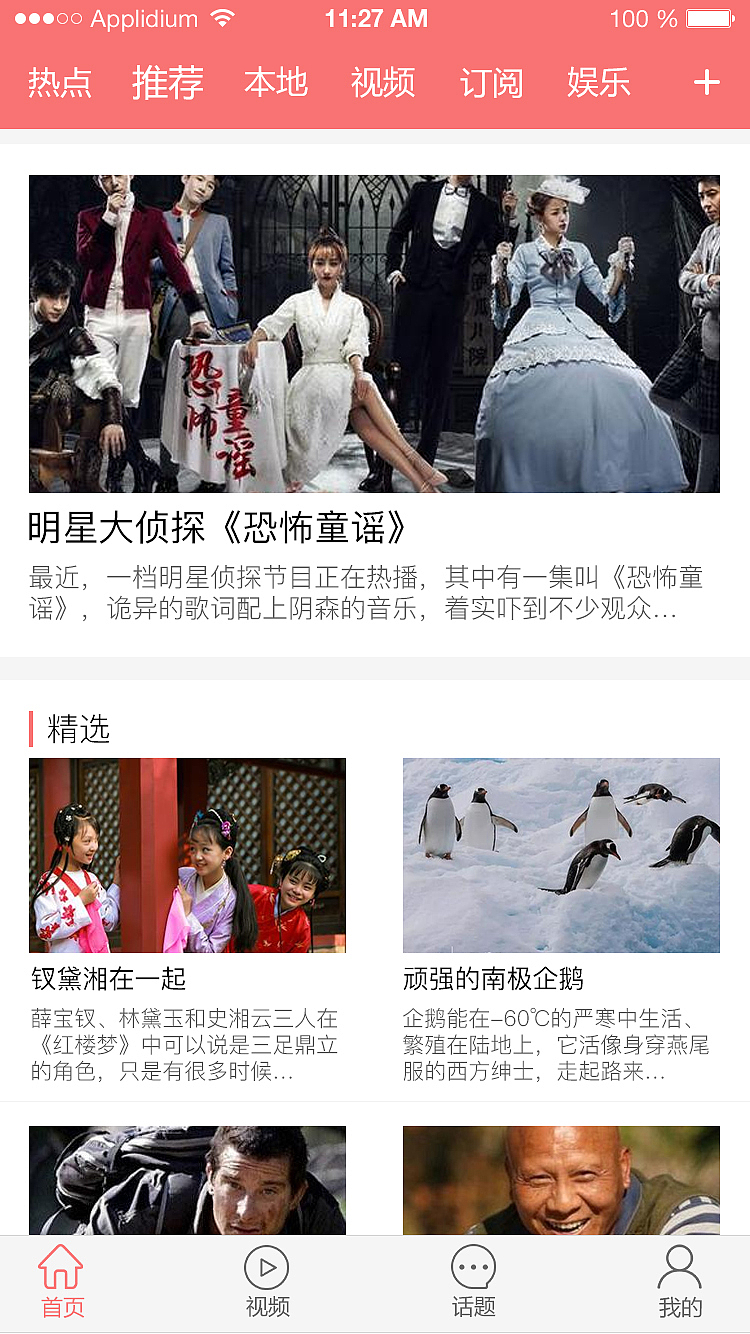Show the 娱乐 channel
The width and height of the screenshot is (750, 1334).
click(599, 83)
